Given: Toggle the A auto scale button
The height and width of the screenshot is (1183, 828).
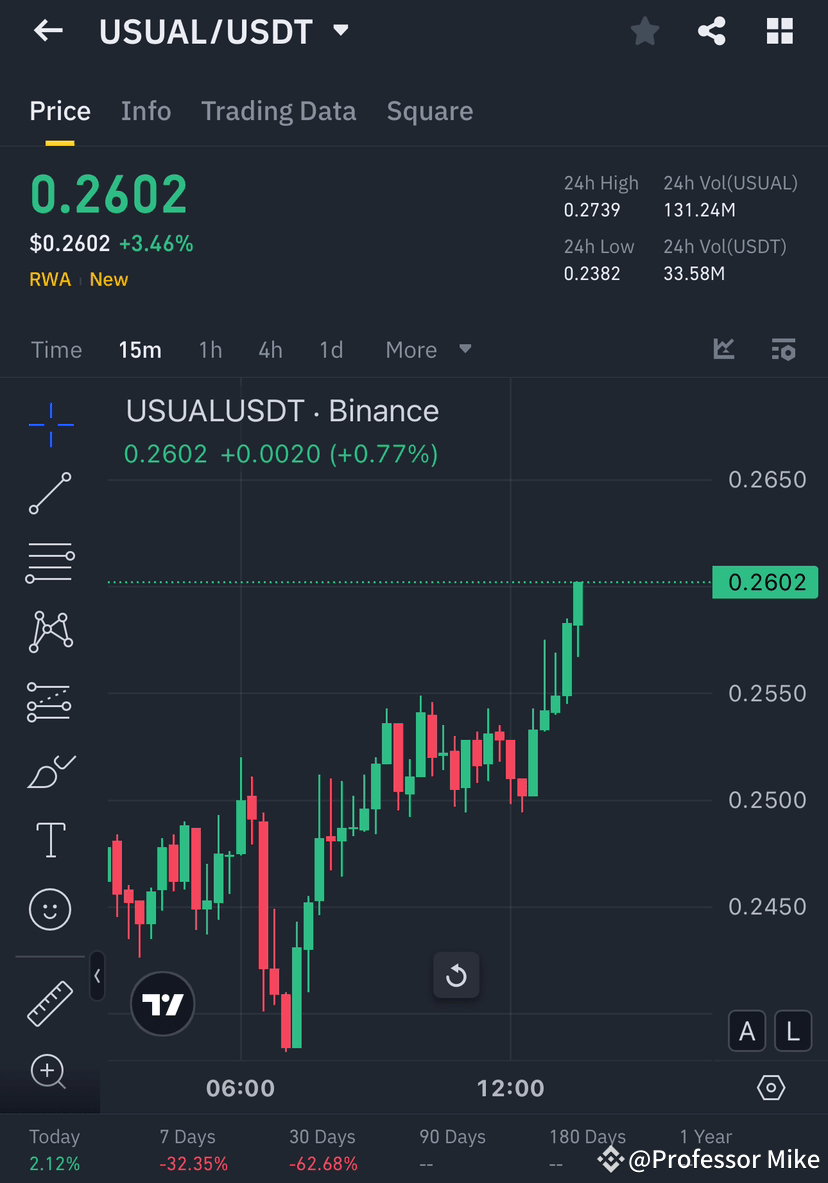Looking at the screenshot, I should click(x=747, y=1031).
